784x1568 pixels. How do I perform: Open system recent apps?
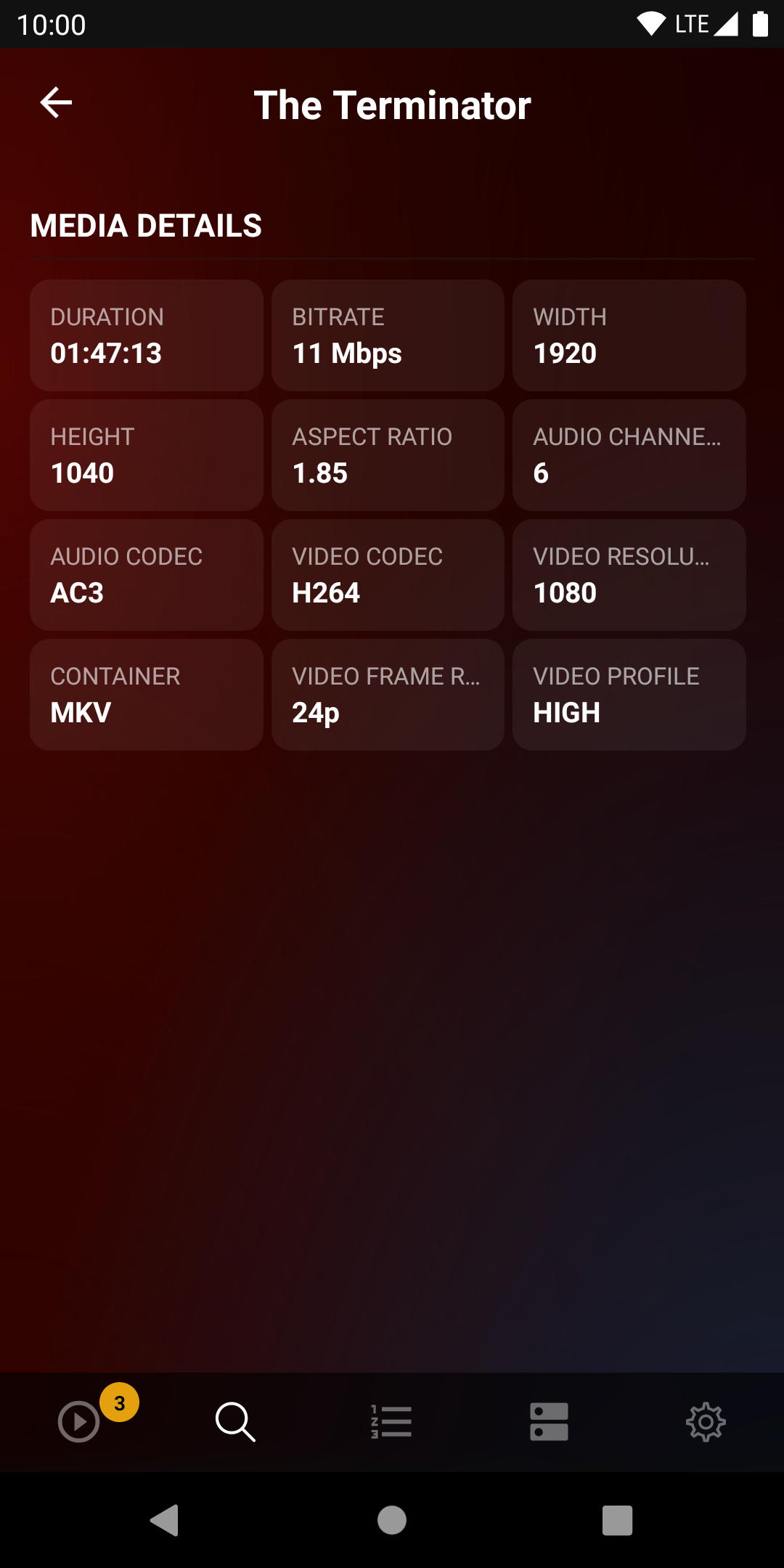[617, 1520]
